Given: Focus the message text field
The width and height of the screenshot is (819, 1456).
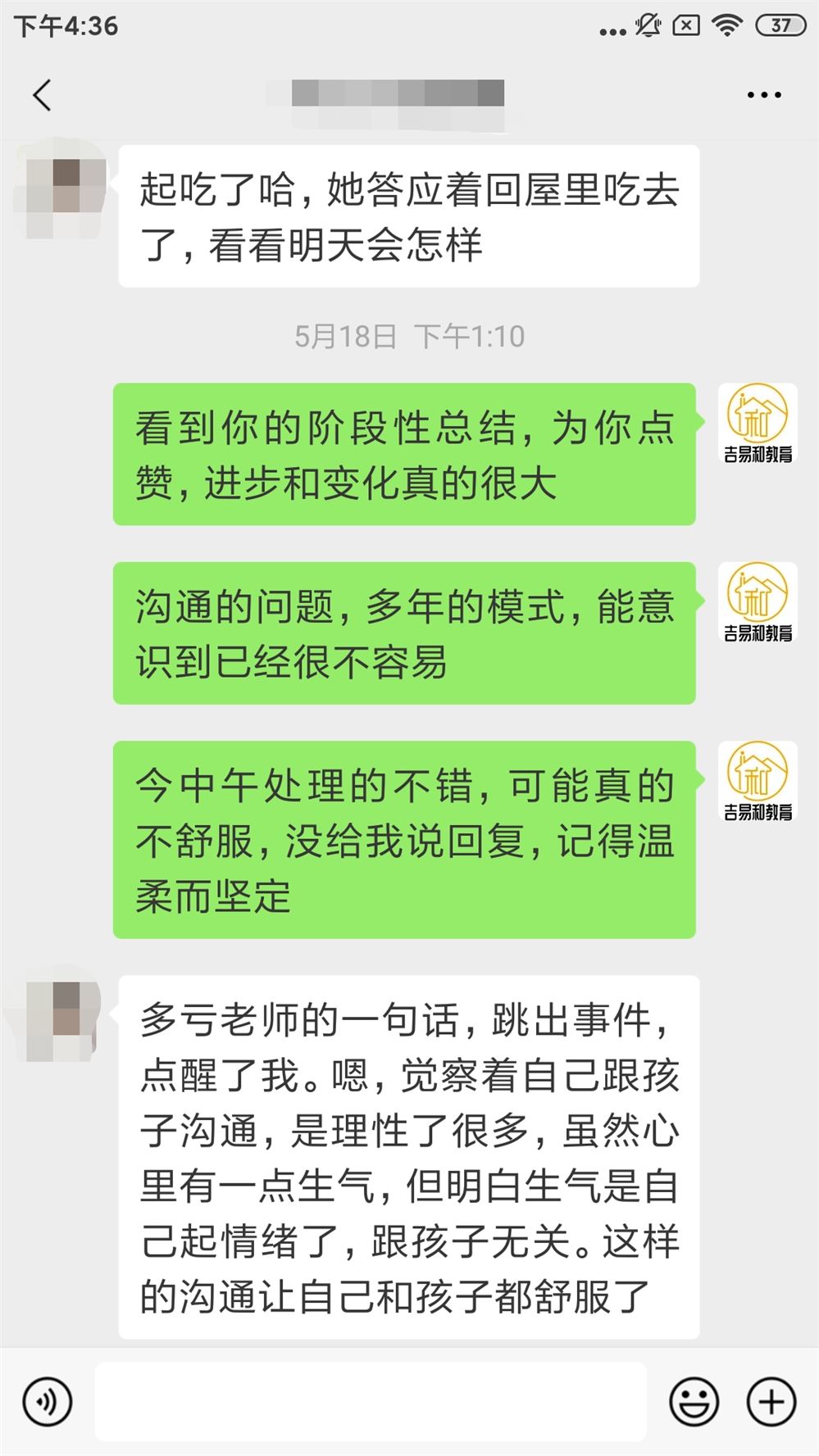Looking at the screenshot, I should (x=371, y=1401).
